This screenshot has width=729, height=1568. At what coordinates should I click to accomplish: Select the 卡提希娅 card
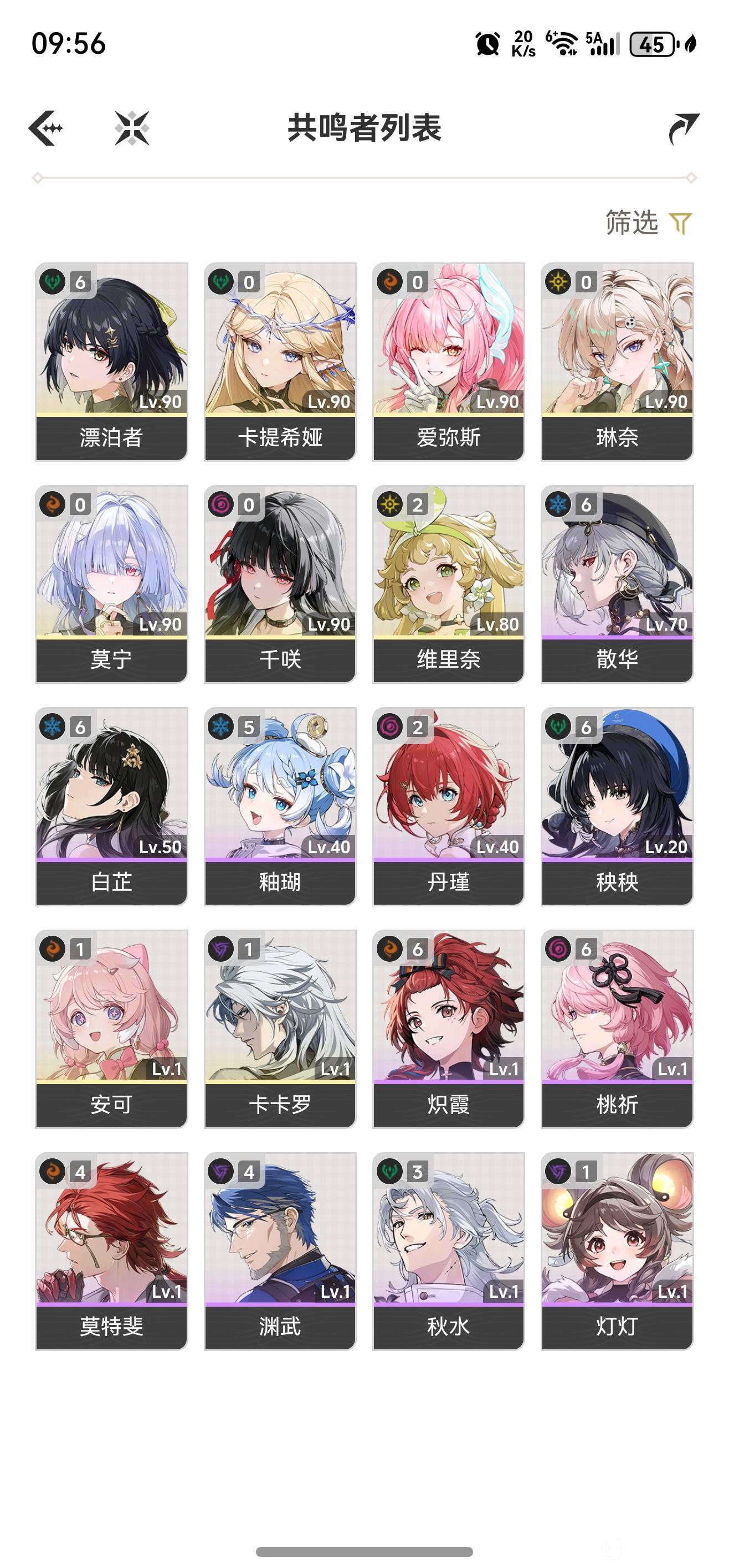coord(280,362)
